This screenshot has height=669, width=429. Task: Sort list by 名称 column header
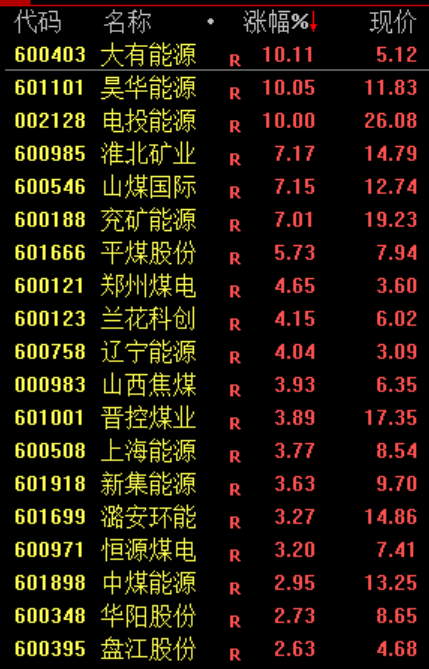click(x=127, y=22)
